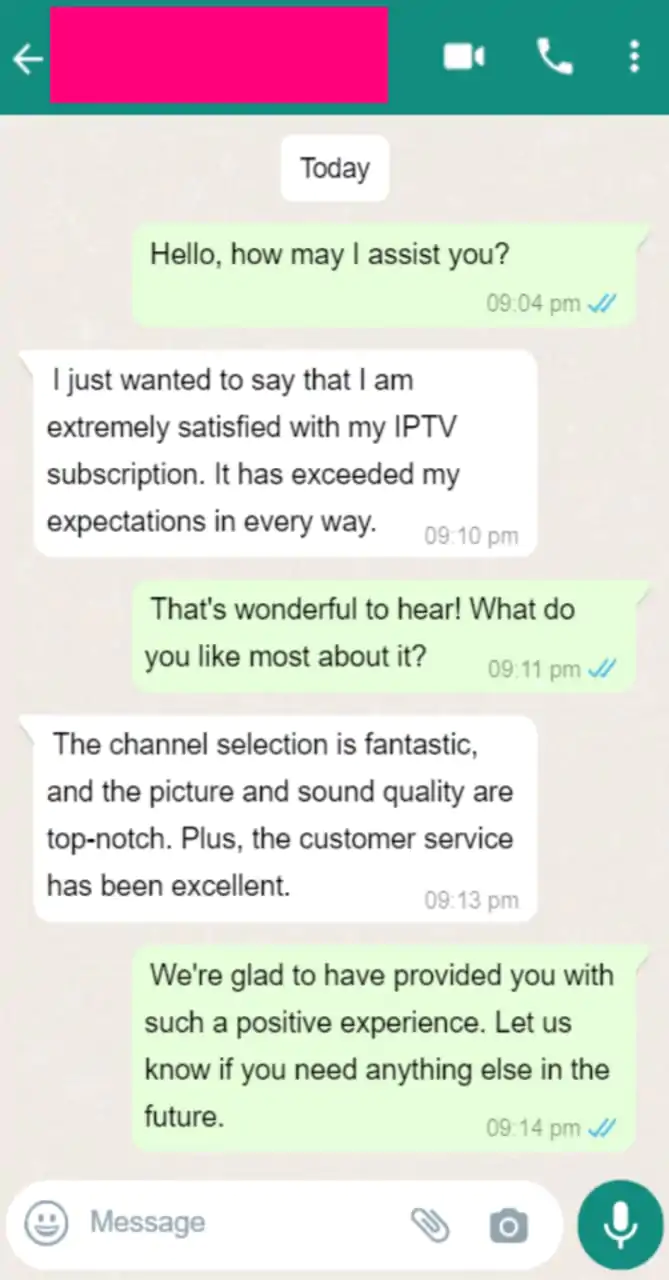669x1280 pixels.
Task: Start a voice call
Action: [555, 57]
